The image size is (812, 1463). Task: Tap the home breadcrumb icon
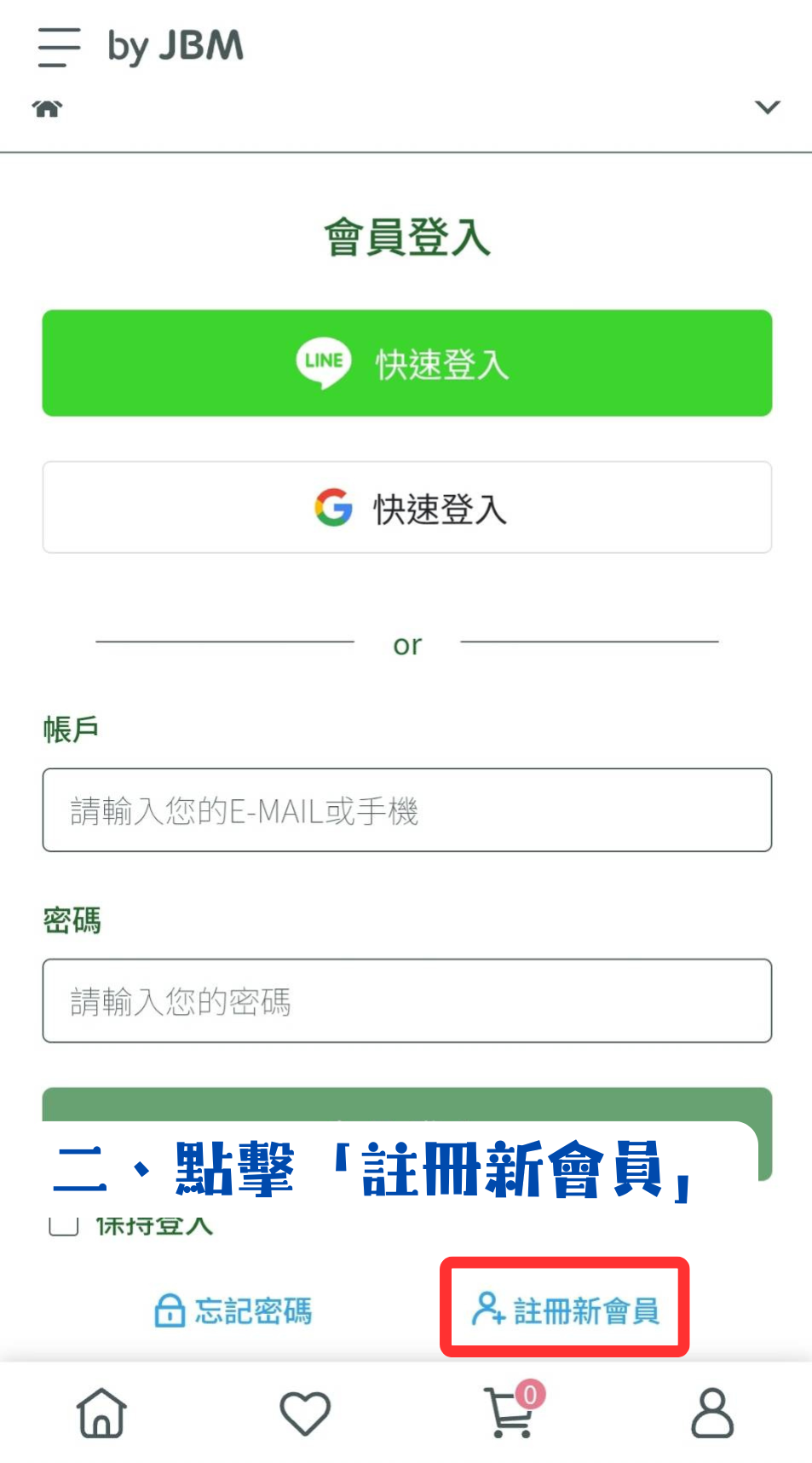point(48,108)
